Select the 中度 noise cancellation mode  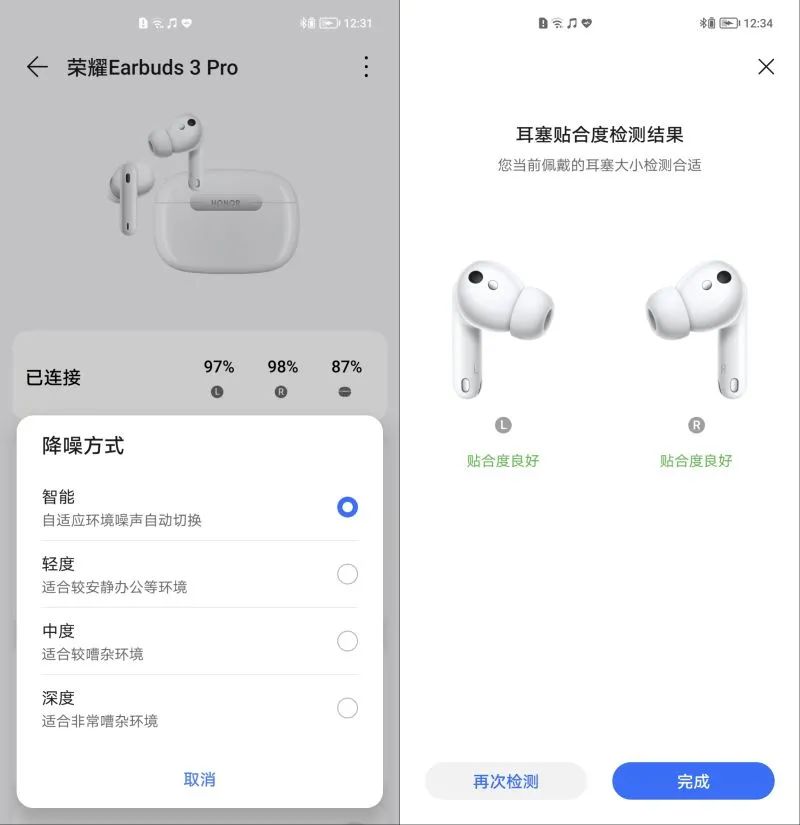point(347,641)
